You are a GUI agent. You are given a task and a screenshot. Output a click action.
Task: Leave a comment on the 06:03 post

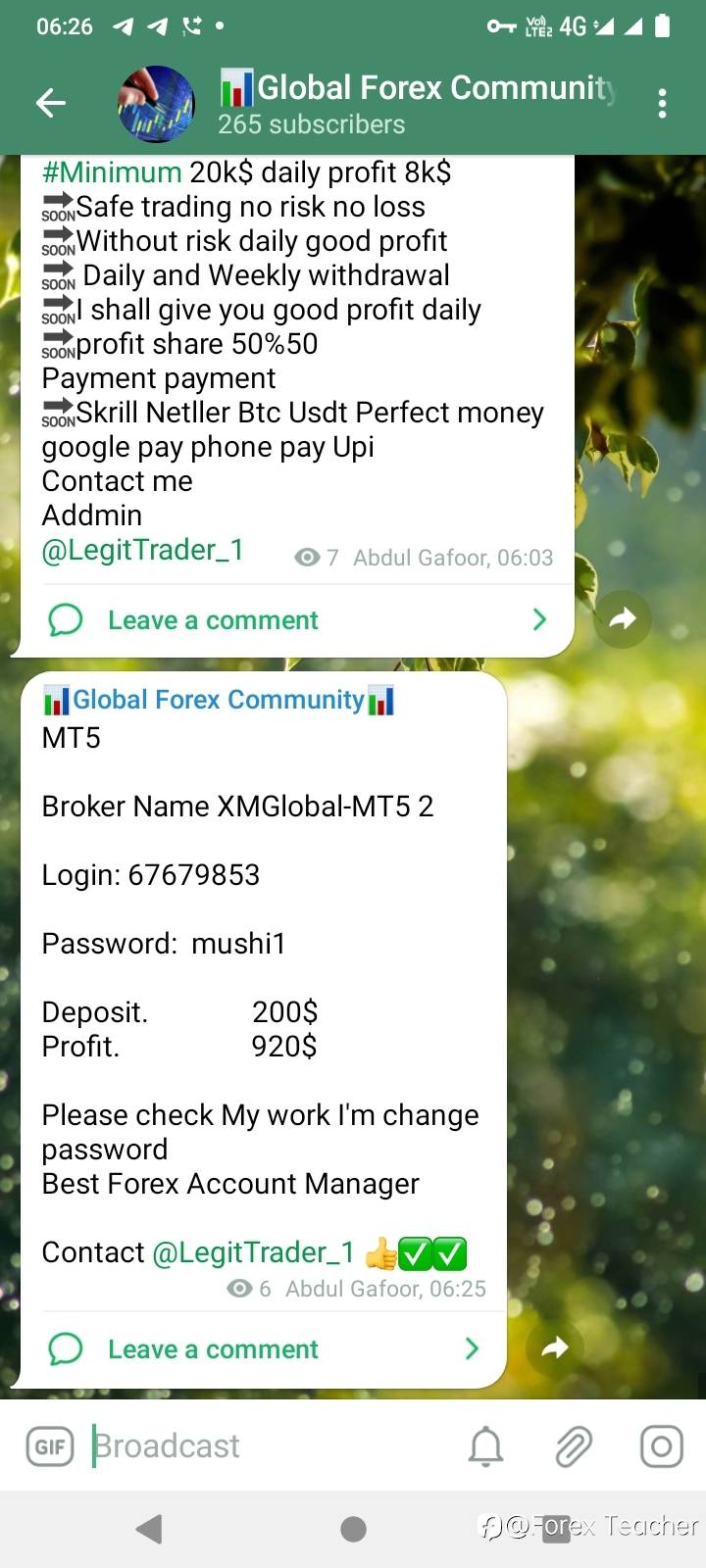pos(213,620)
